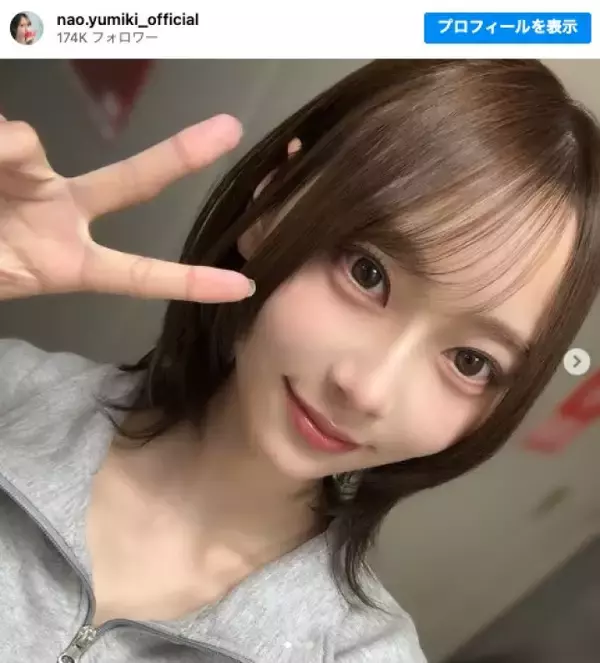Go to the next photo with the arrow
600x663 pixels.
[x=576, y=362]
